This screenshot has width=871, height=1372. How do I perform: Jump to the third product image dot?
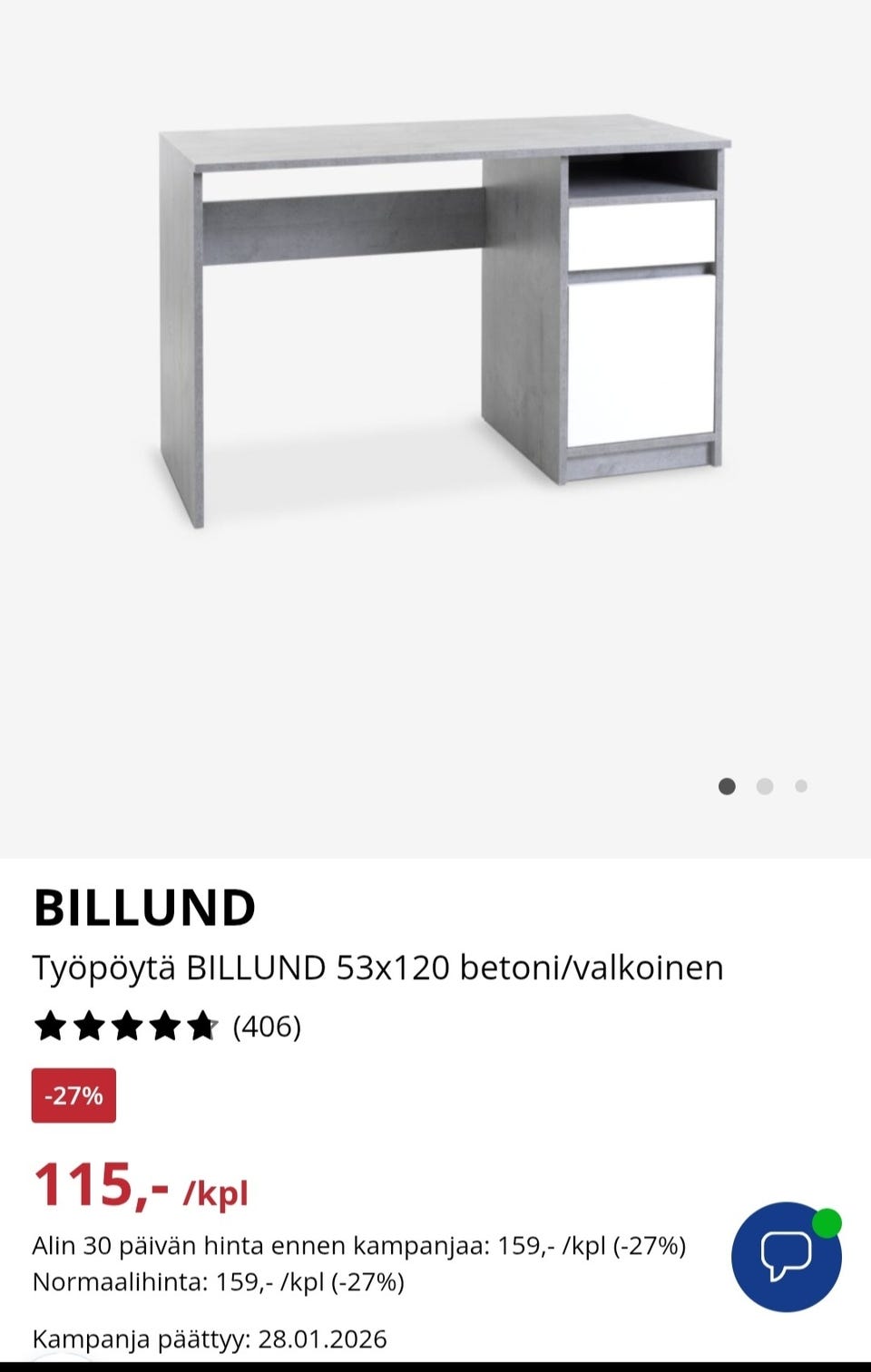click(x=801, y=786)
